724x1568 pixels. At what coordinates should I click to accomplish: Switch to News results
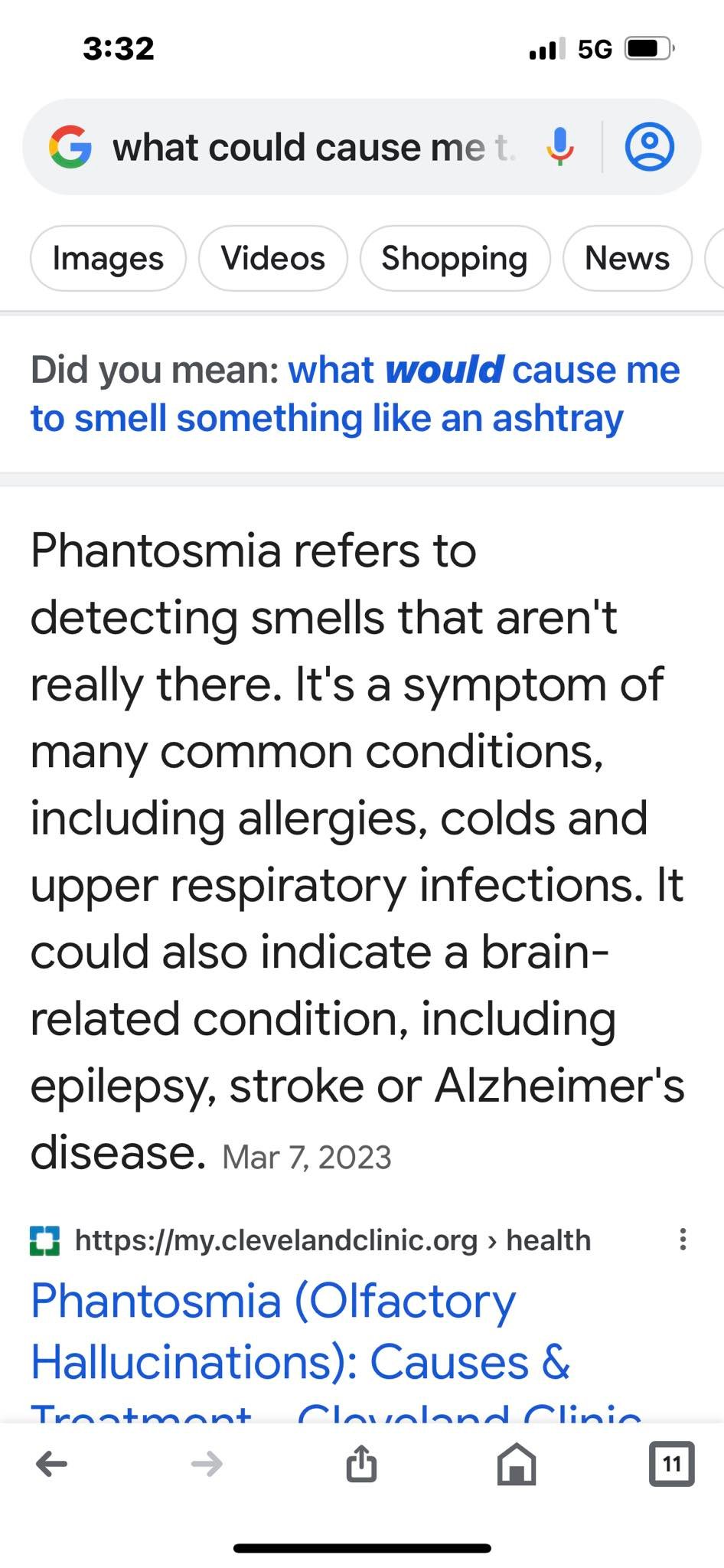click(x=628, y=259)
